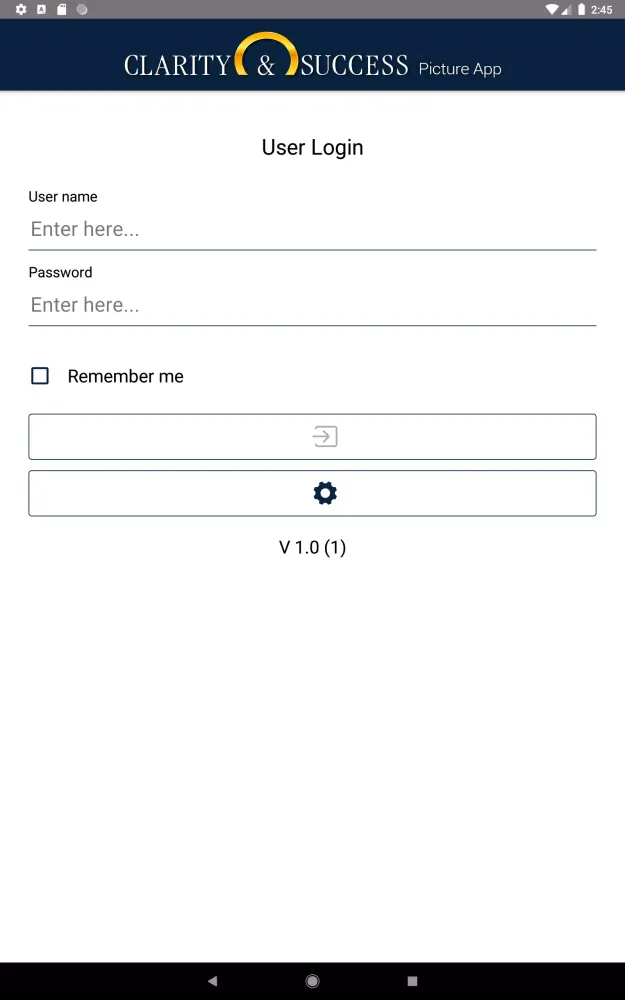The height and width of the screenshot is (1000, 625).
Task: Focus the Password text field
Action: 312,305
